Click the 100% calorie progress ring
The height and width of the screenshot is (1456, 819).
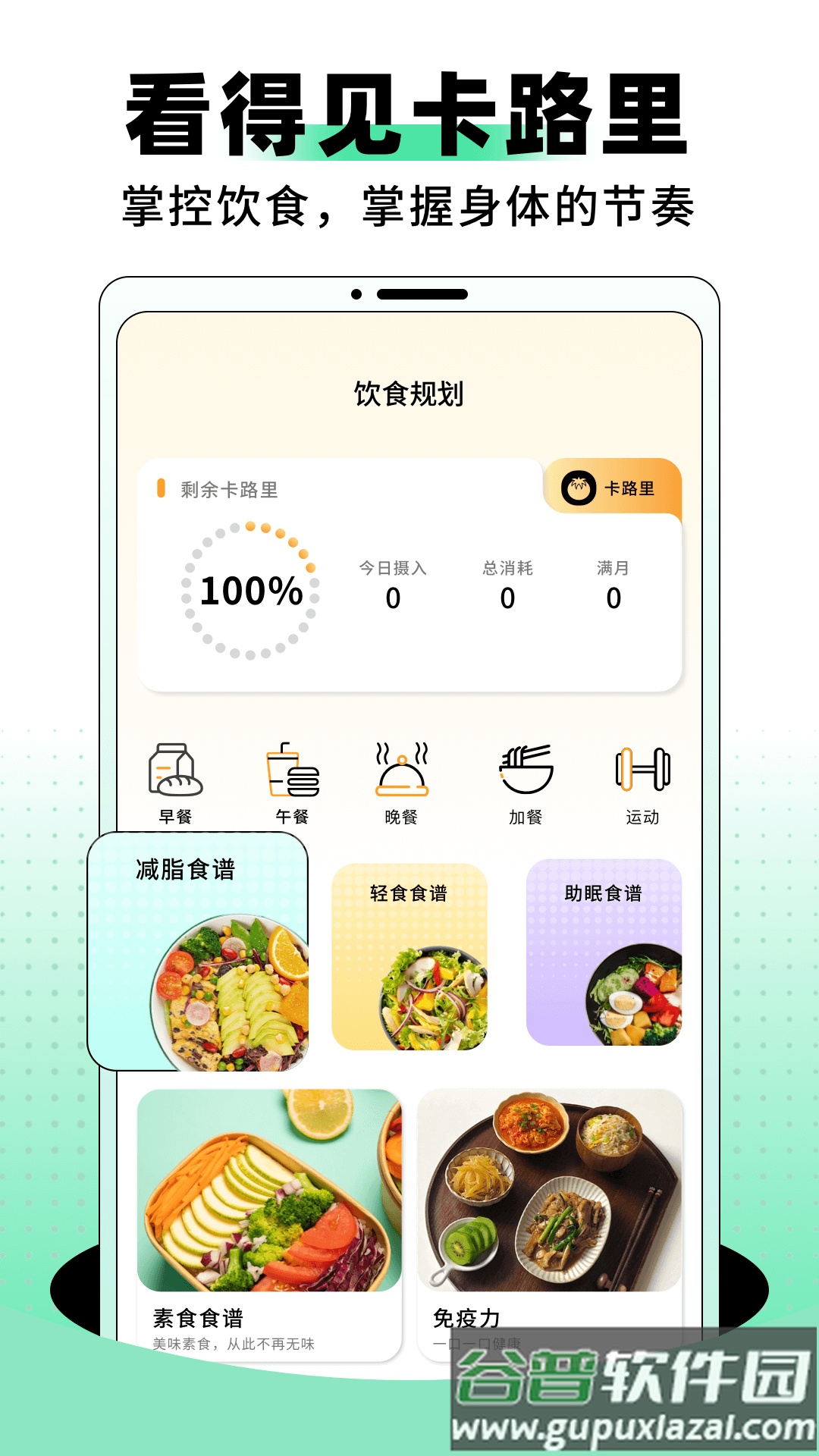(x=250, y=591)
